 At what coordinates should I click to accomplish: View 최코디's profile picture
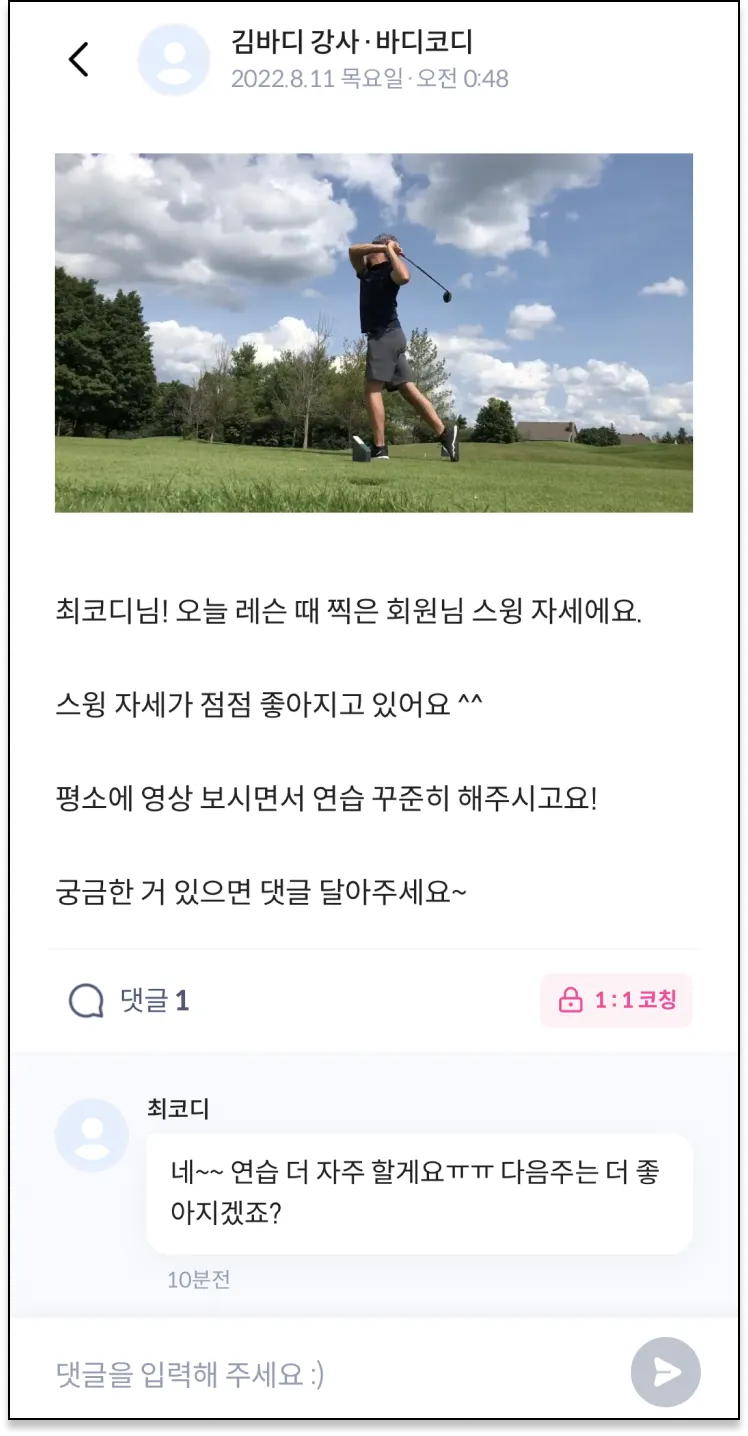[x=91, y=1135]
